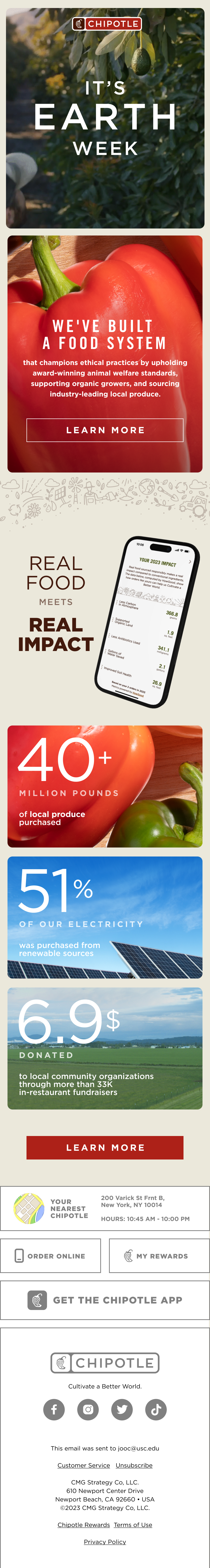210x1568 pixels.
Task: Open Chipotle's TikTok page
Action: pos(156,1409)
